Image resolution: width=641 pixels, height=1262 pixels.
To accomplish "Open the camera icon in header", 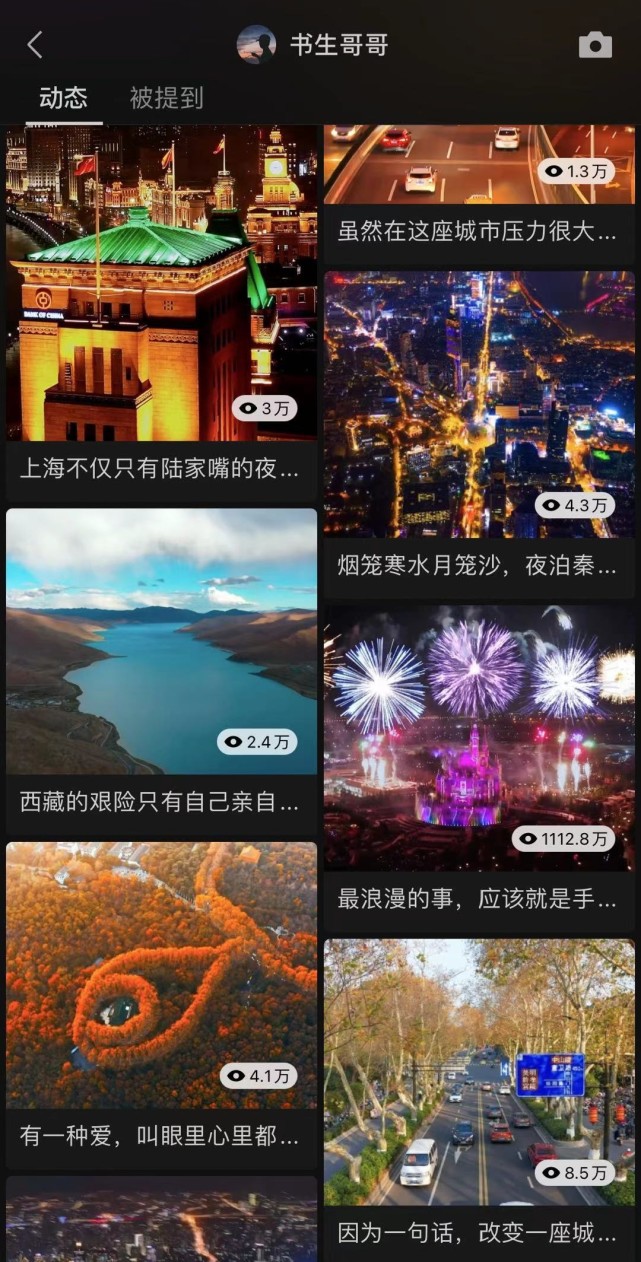I will point(595,45).
